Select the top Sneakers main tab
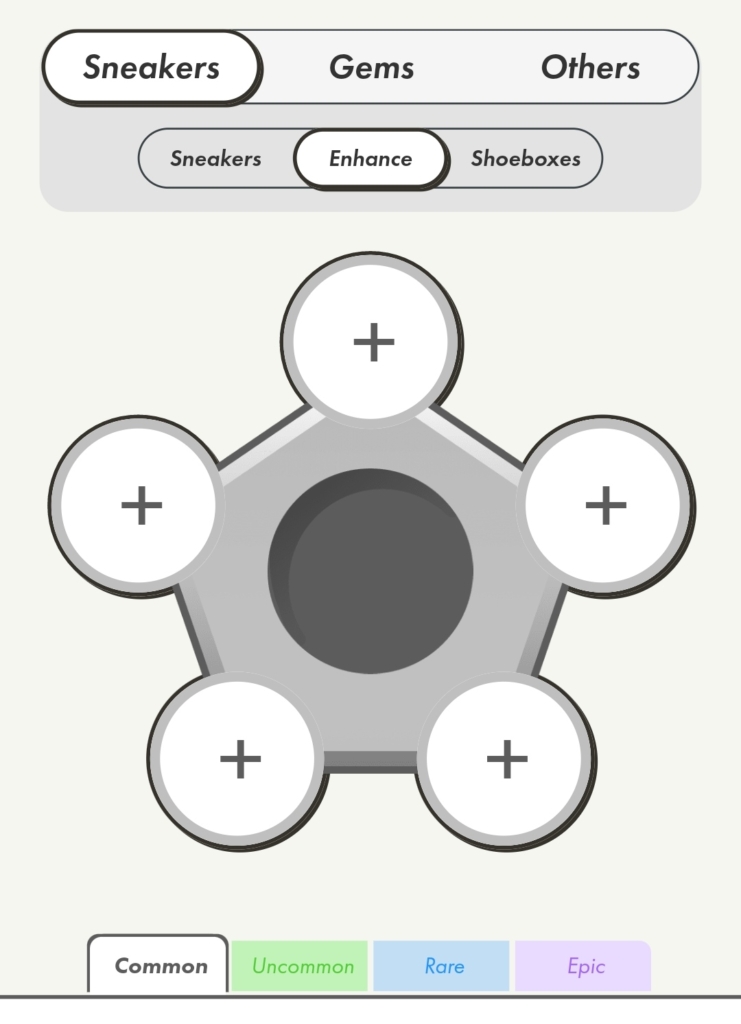This screenshot has height=1024, width=741. 151,68
